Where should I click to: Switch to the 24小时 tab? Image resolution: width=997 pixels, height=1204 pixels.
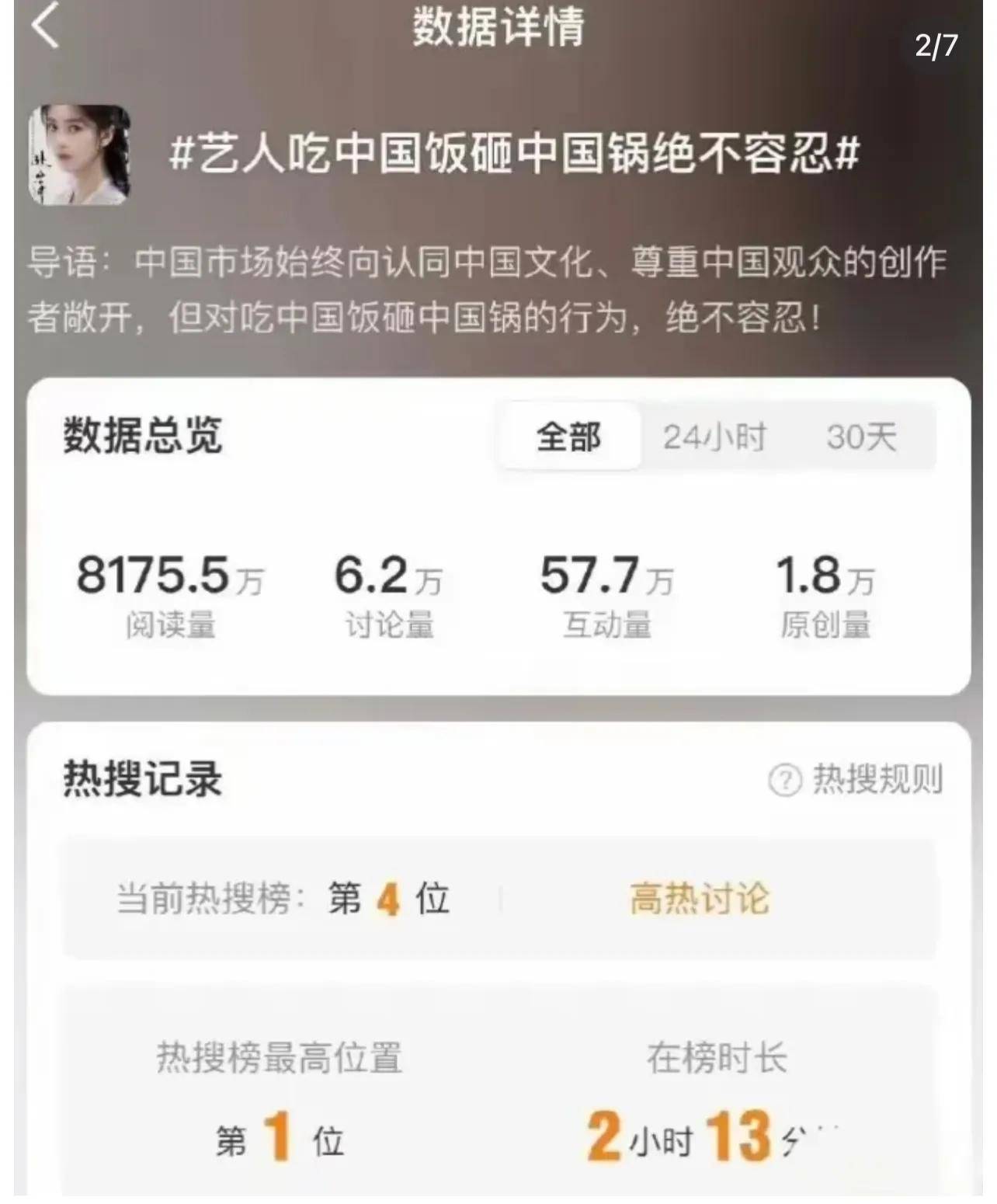coord(714,437)
